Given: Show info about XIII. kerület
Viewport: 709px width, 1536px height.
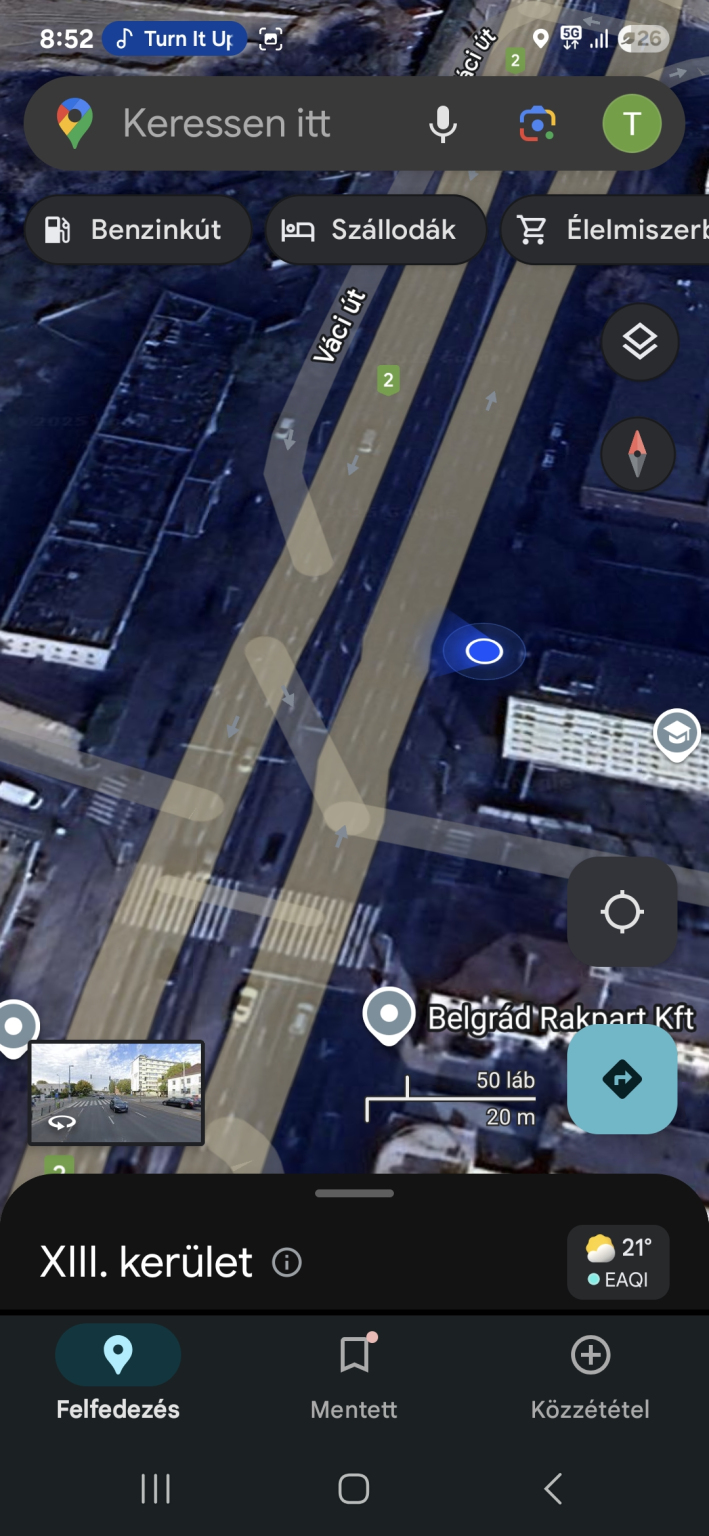Looking at the screenshot, I should 287,1263.
